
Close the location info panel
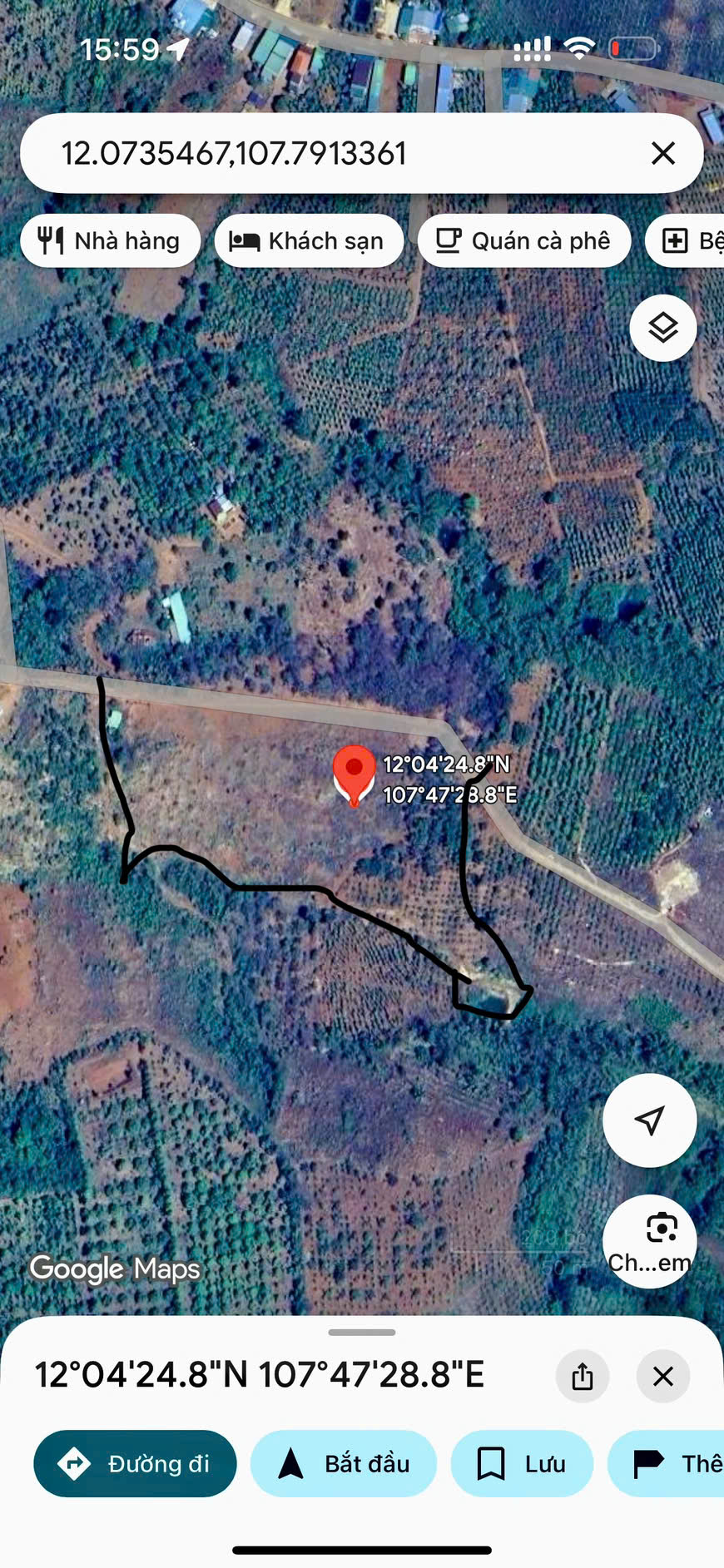[663, 1376]
